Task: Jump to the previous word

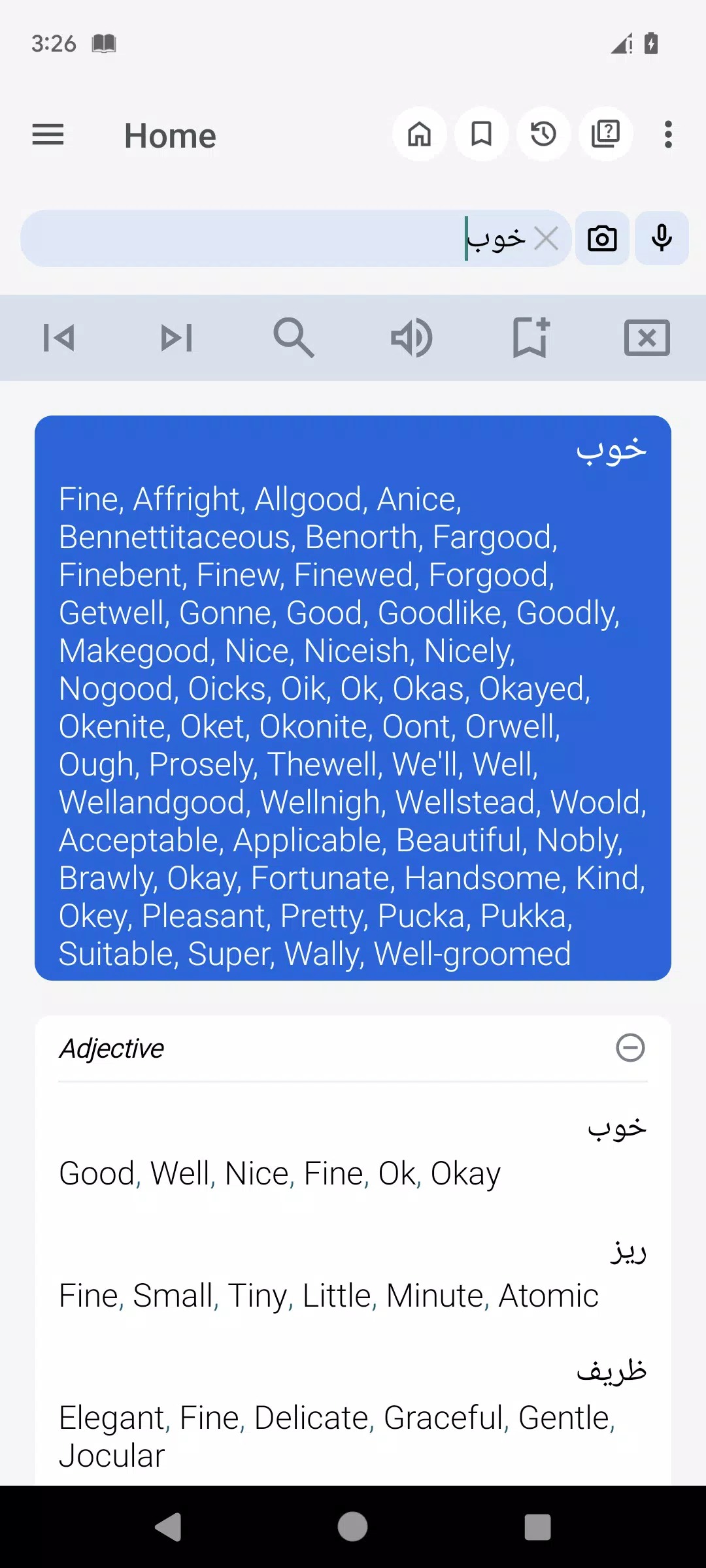Action: 59,338
